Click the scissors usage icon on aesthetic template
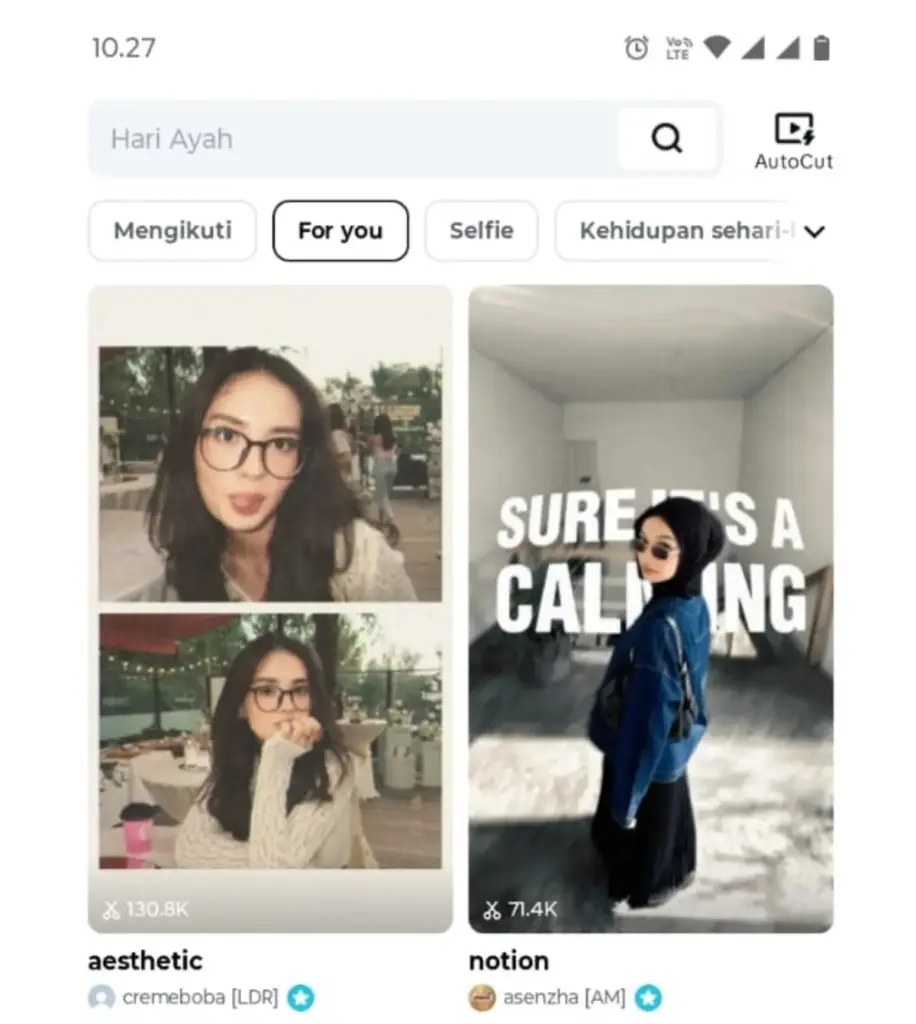This screenshot has height=1024, width=916. click(113, 910)
